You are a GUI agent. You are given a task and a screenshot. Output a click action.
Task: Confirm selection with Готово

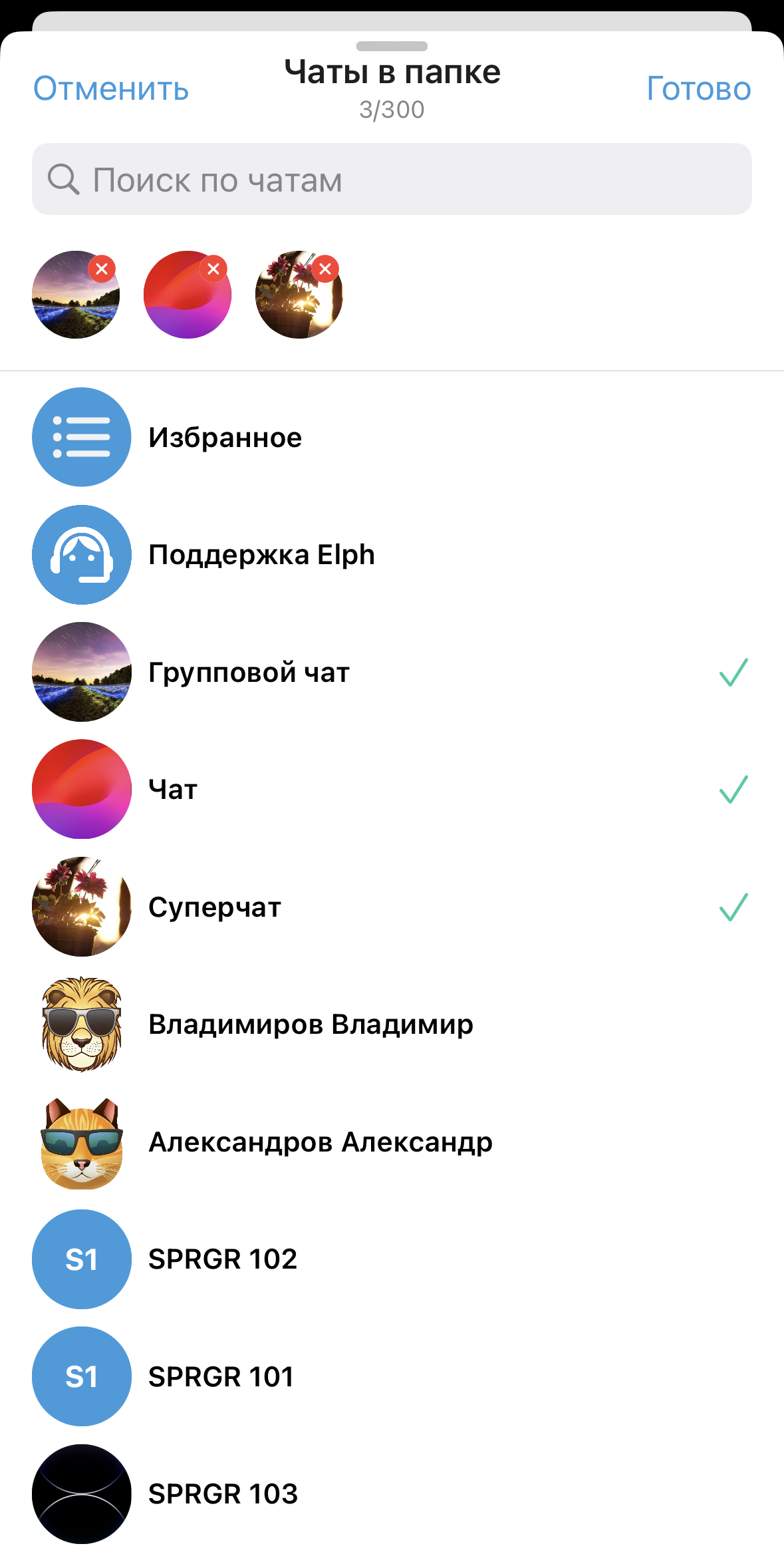point(698,88)
